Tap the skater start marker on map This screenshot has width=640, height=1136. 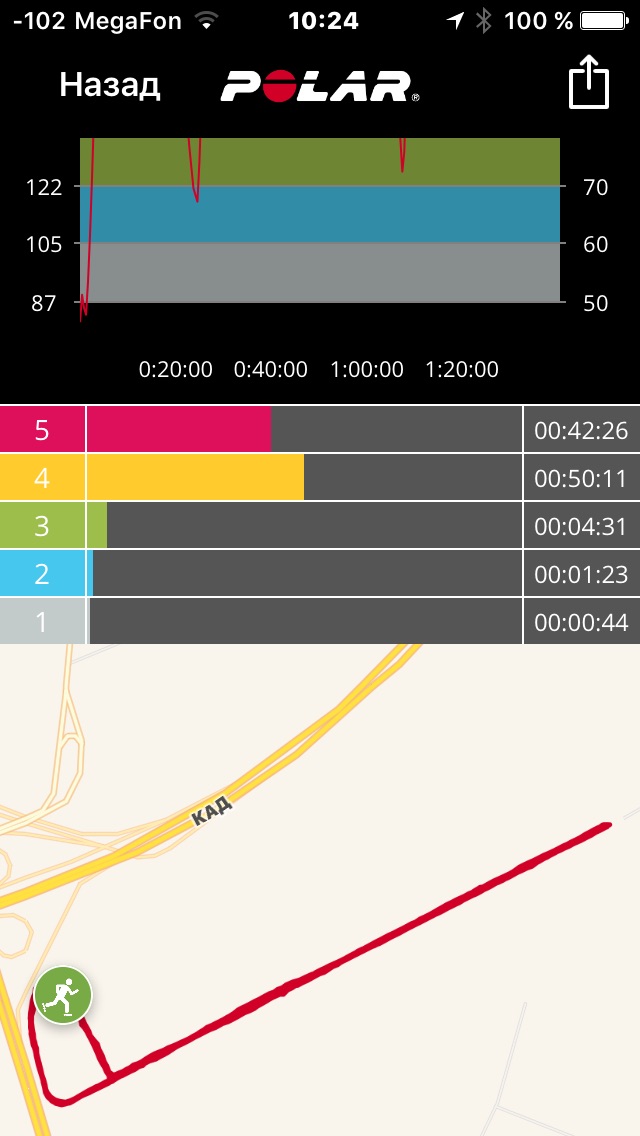coord(63,995)
